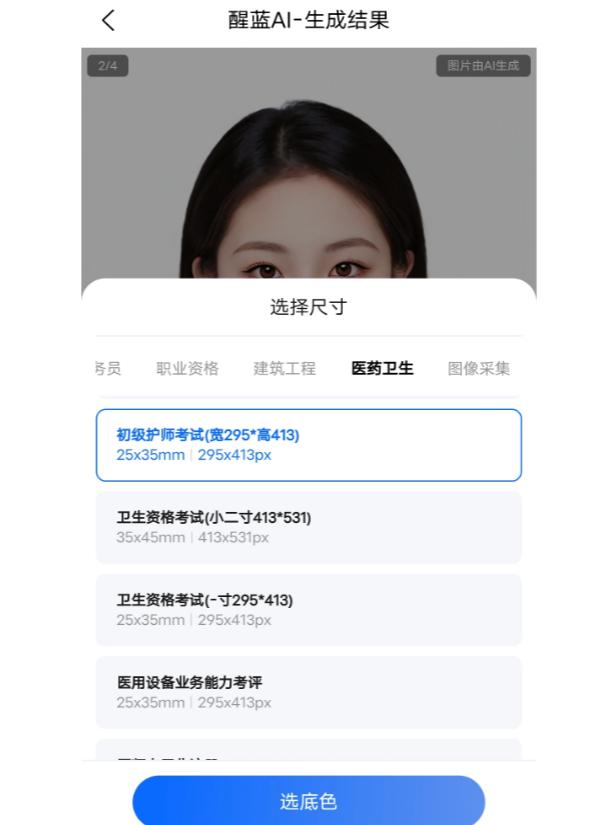Switch to the 职业资格 tab

click(x=187, y=368)
